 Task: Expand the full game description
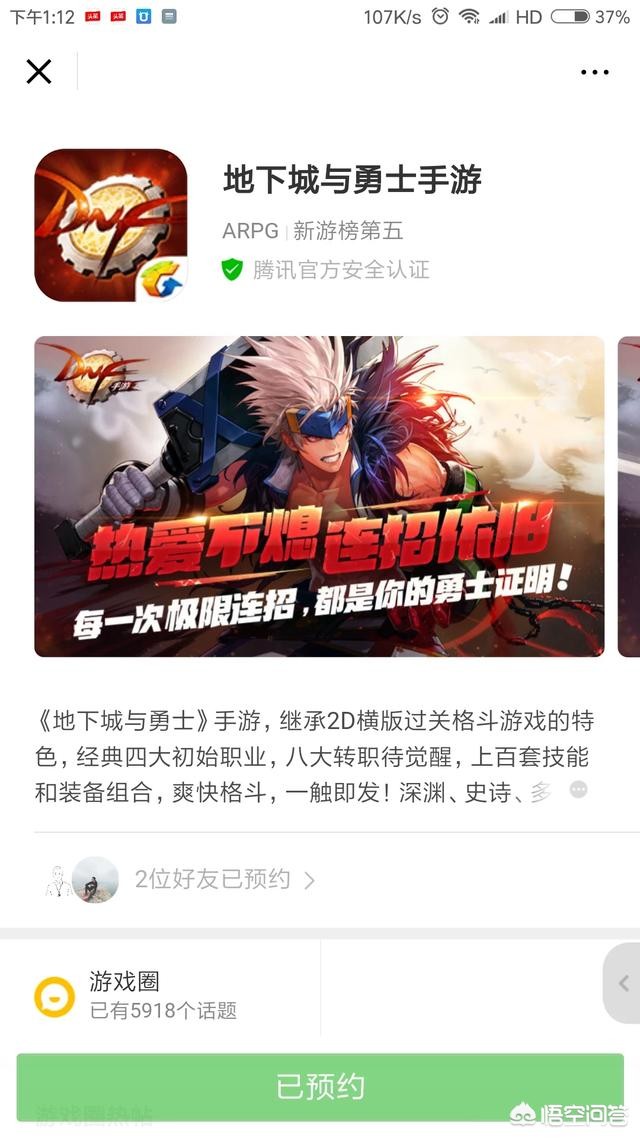point(578,790)
